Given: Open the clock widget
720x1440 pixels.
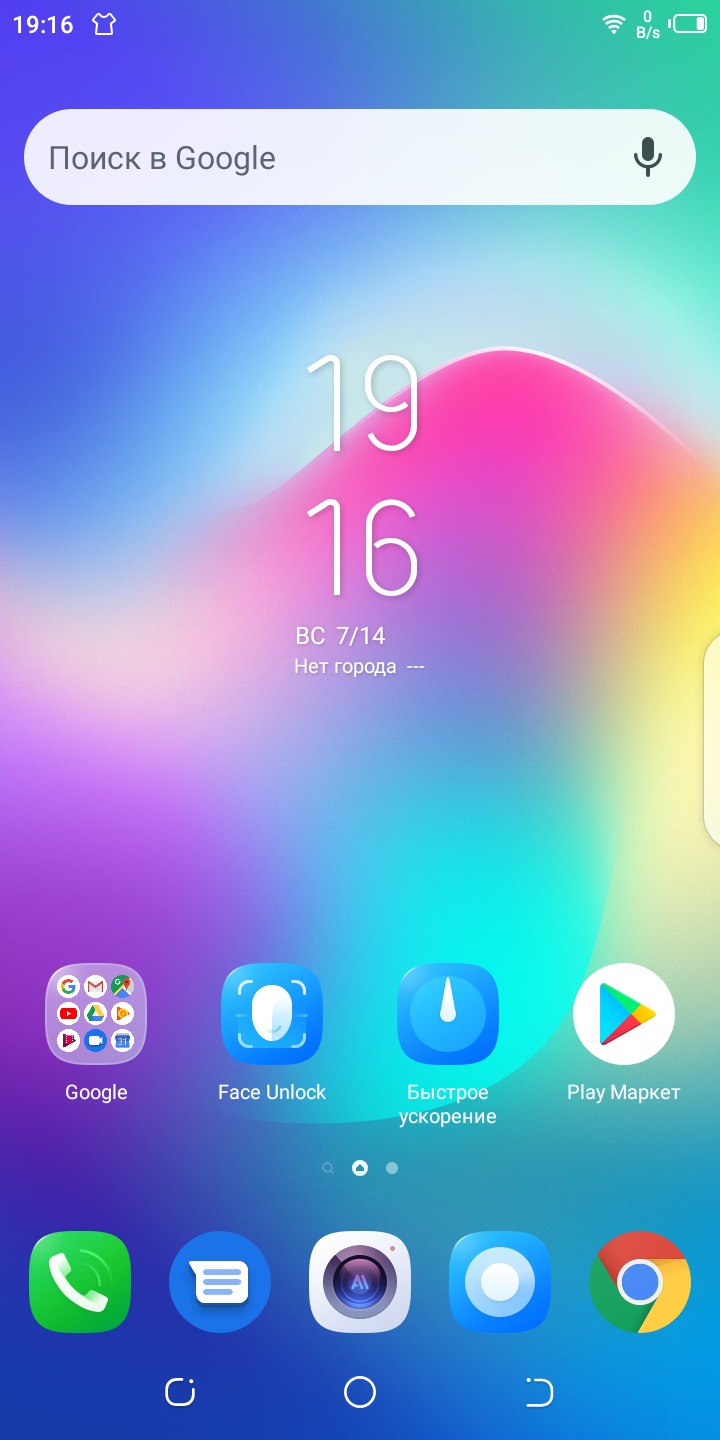Looking at the screenshot, I should tap(360, 475).
